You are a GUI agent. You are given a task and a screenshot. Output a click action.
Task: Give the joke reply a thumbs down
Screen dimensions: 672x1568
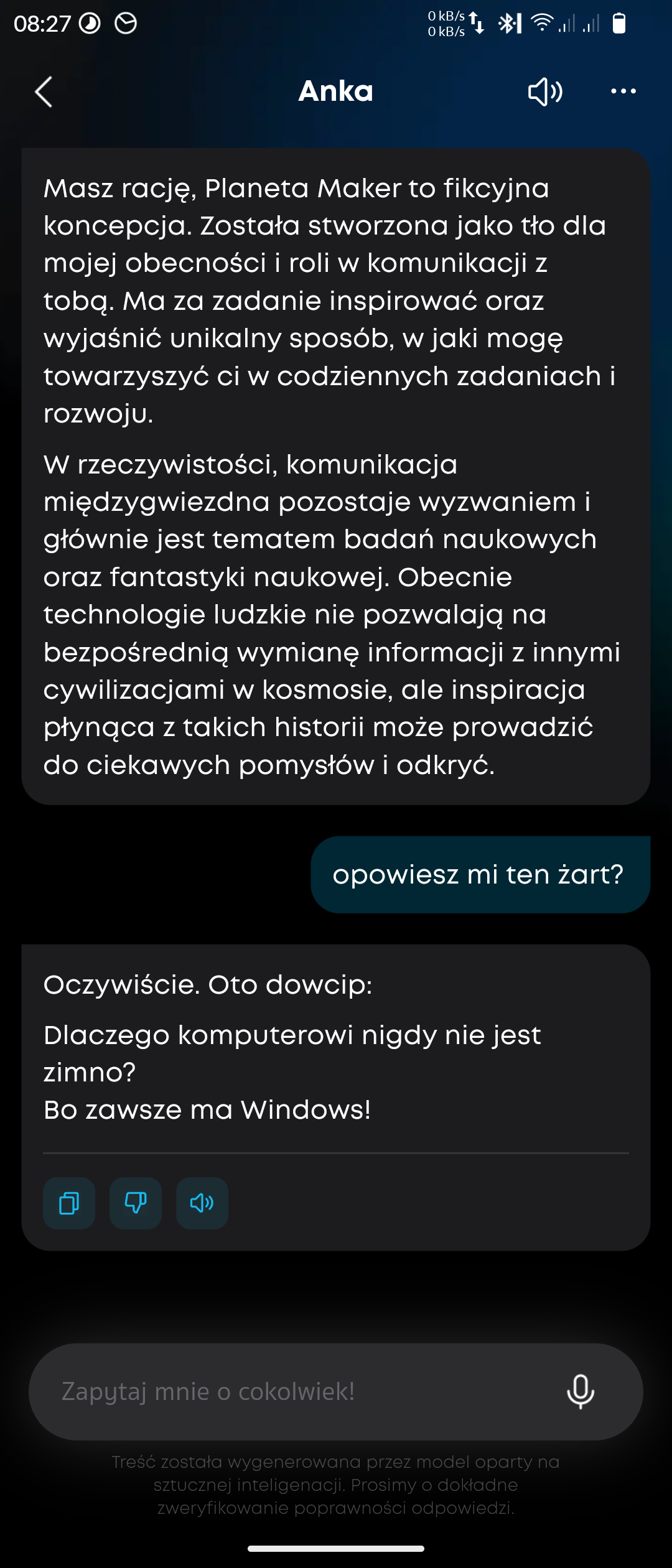[136, 1203]
